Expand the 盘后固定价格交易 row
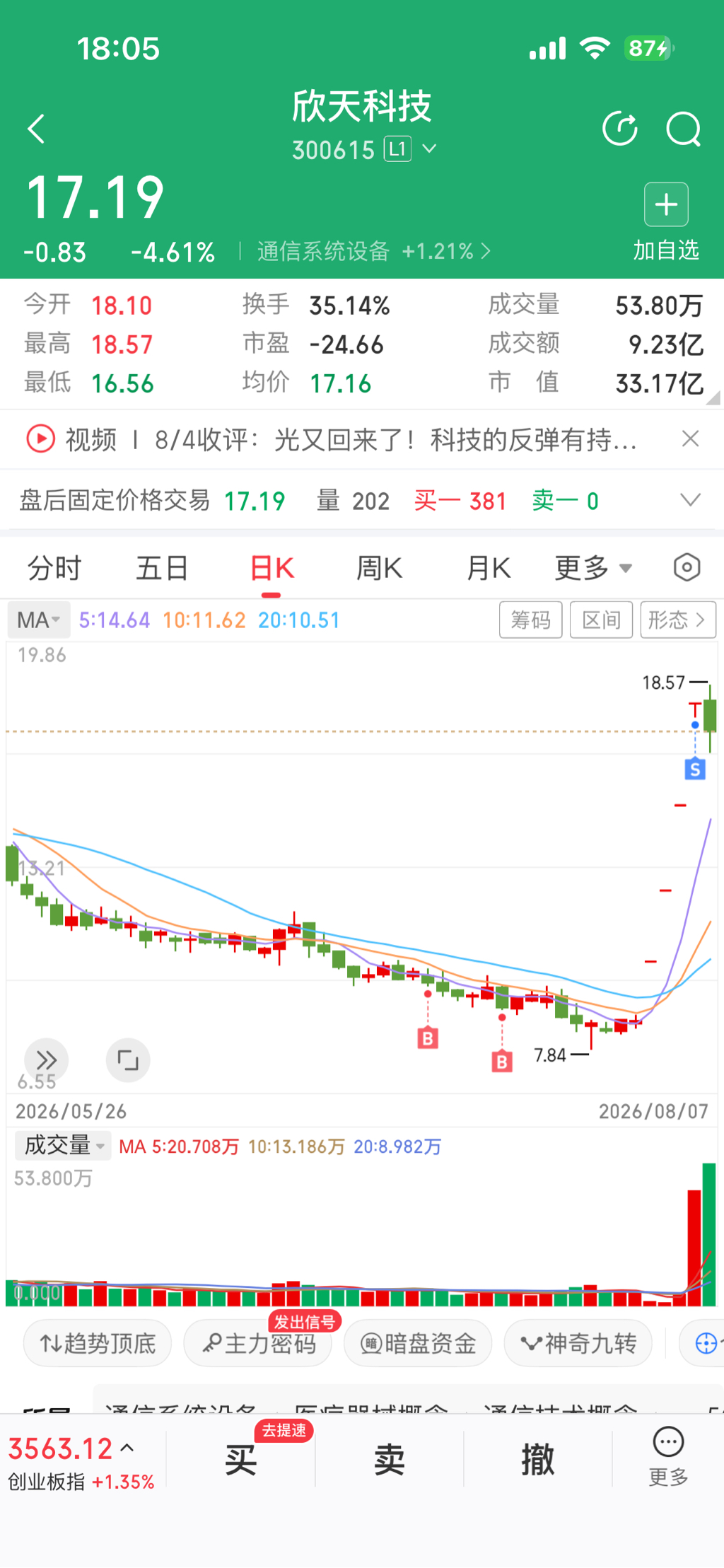This screenshot has width=724, height=1568. (x=690, y=500)
